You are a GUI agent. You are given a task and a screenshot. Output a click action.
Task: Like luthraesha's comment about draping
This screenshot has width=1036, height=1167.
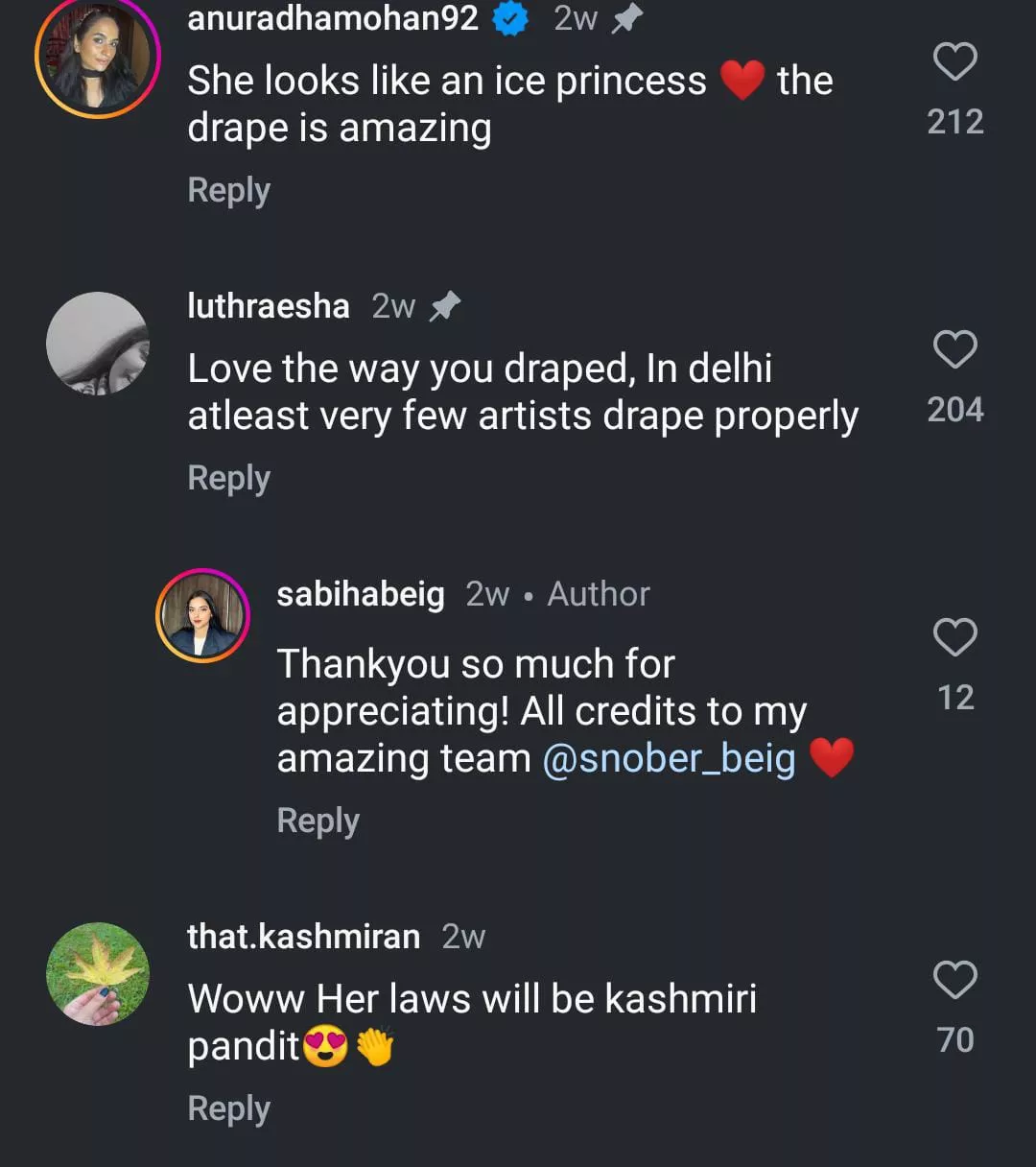(x=954, y=349)
